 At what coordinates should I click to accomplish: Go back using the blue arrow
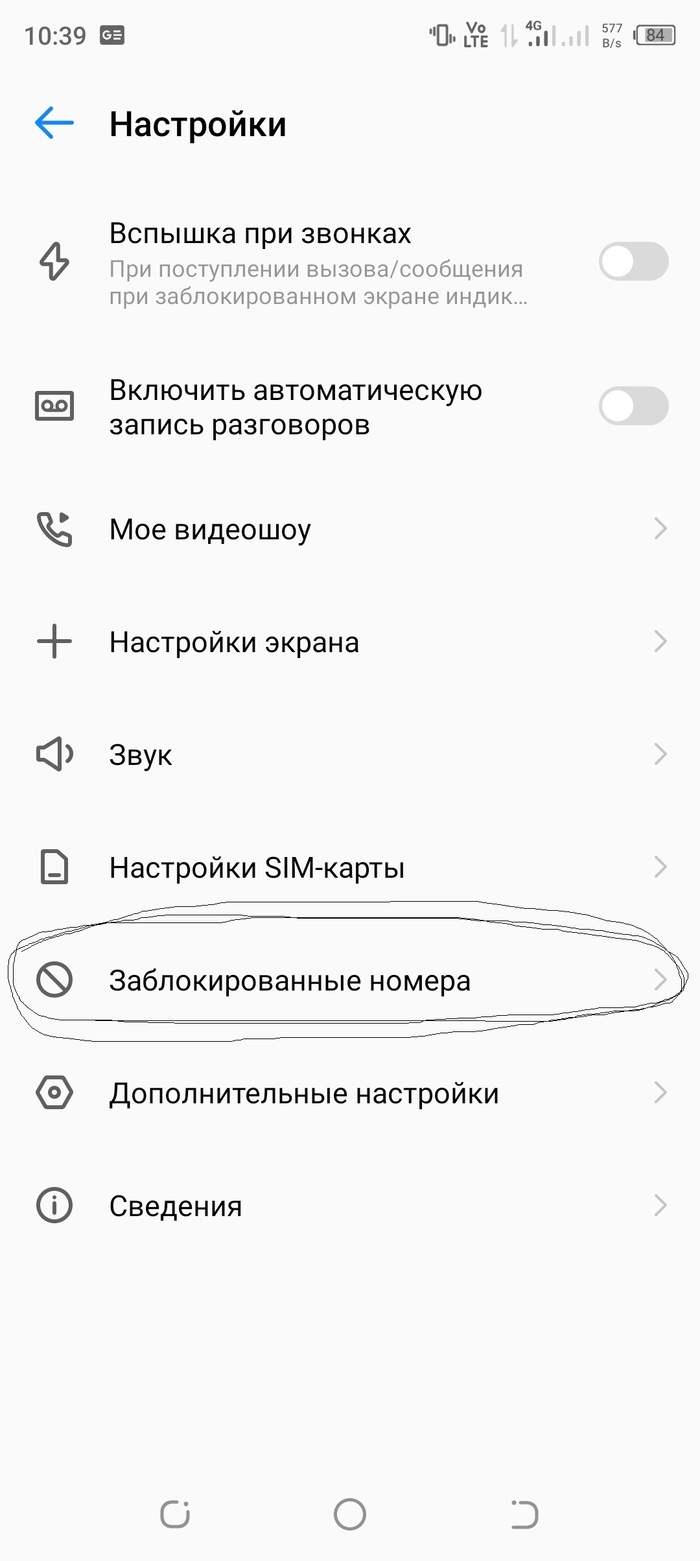pos(54,124)
